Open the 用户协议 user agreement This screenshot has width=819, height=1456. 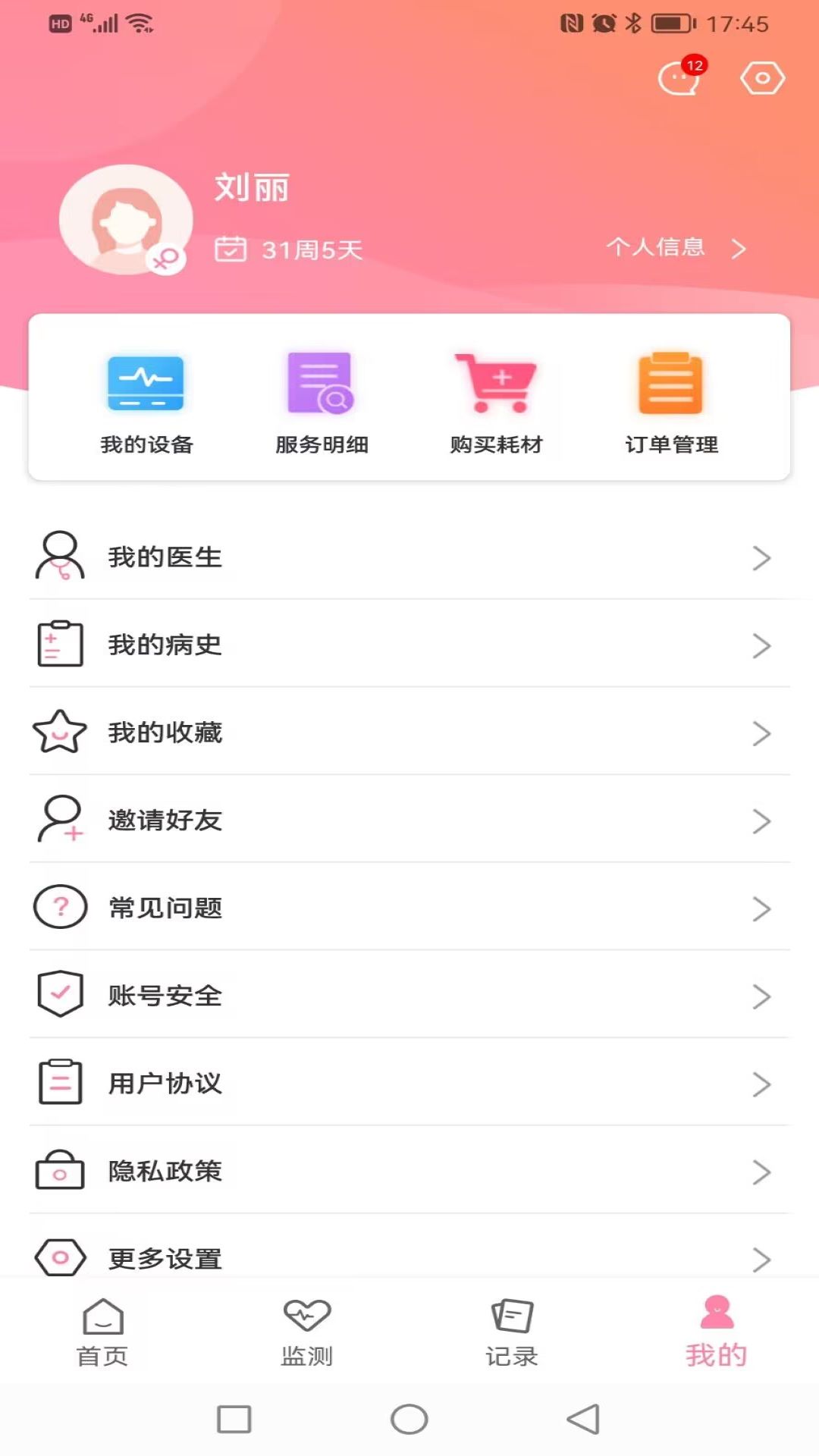409,1084
